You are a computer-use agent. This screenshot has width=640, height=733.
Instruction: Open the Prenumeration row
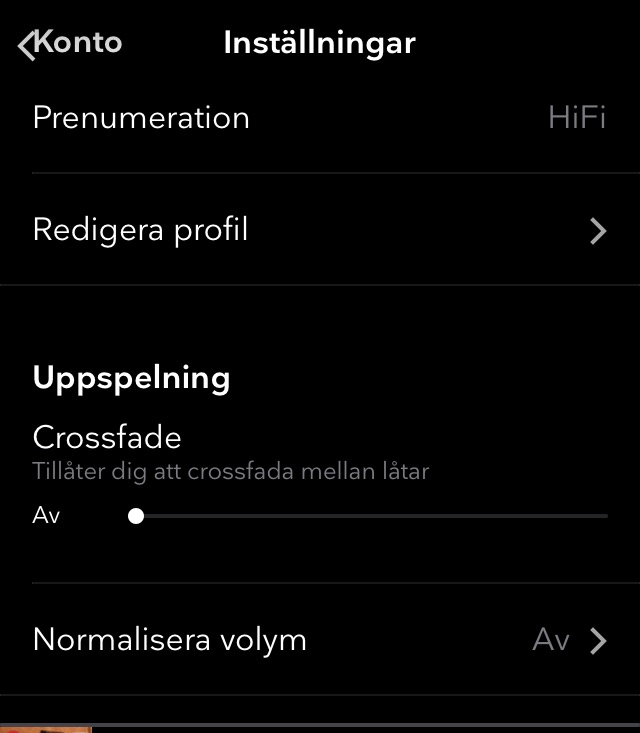pyautogui.click(x=320, y=118)
